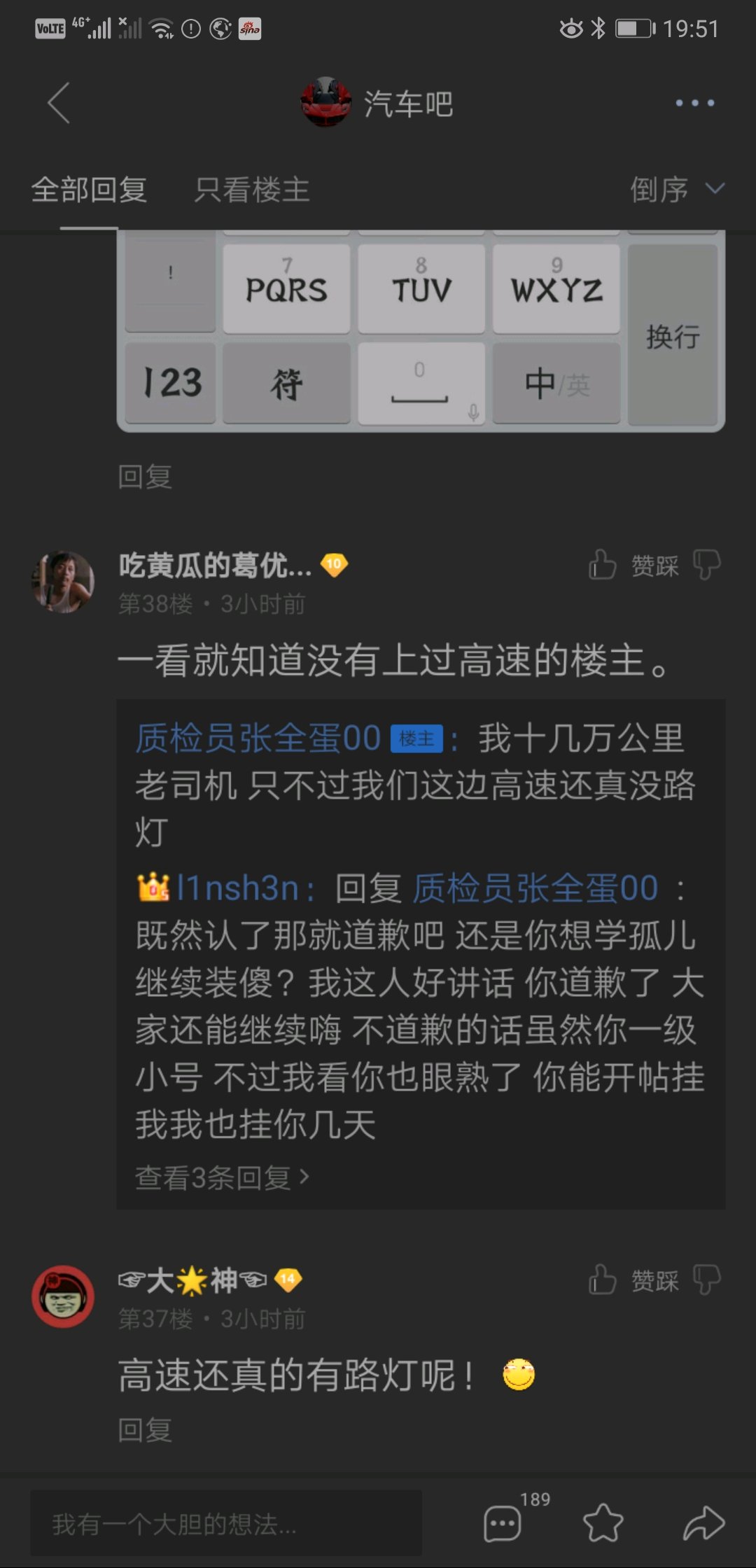Open the keyboard screenshot image in the post
This screenshot has width=756, height=1568.
point(421,330)
